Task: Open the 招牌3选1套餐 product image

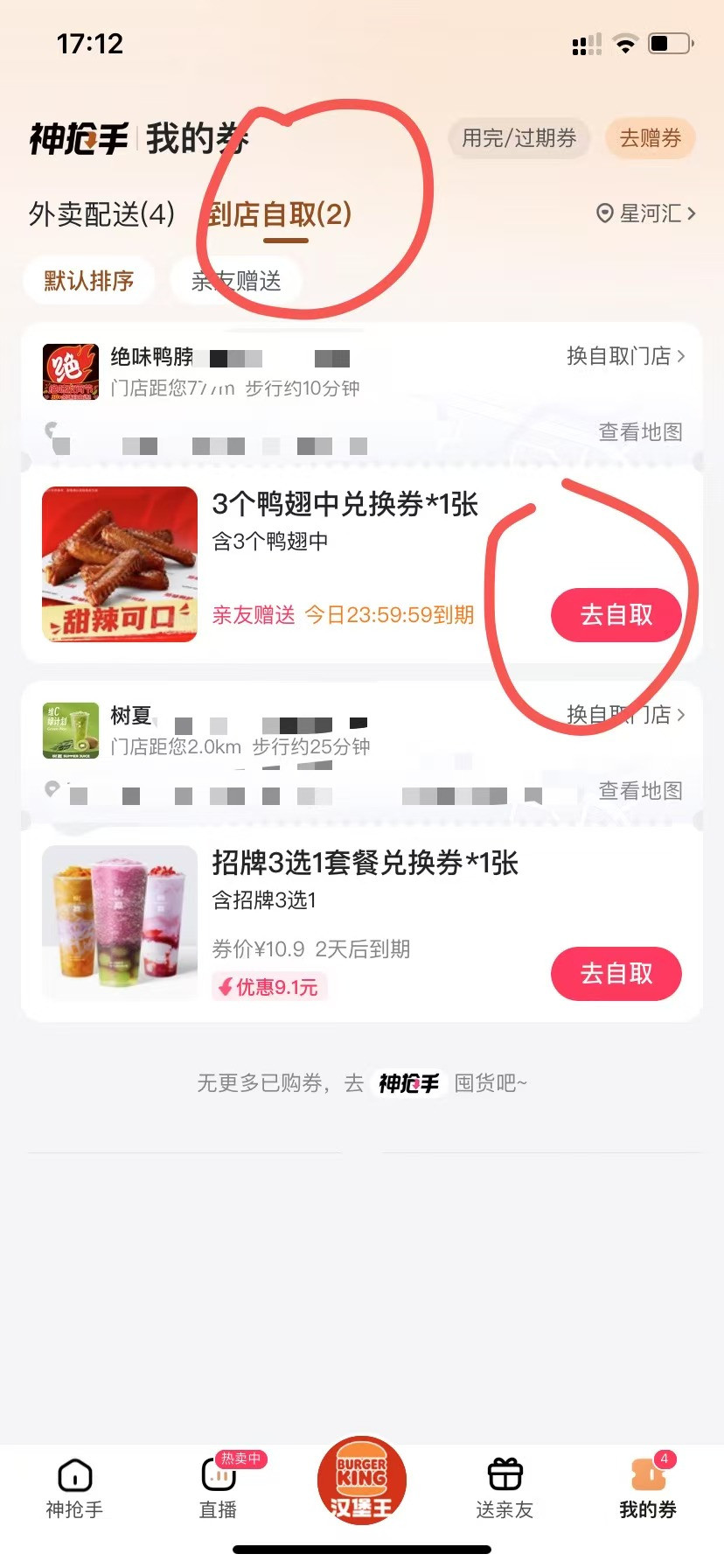Action: coord(120,923)
